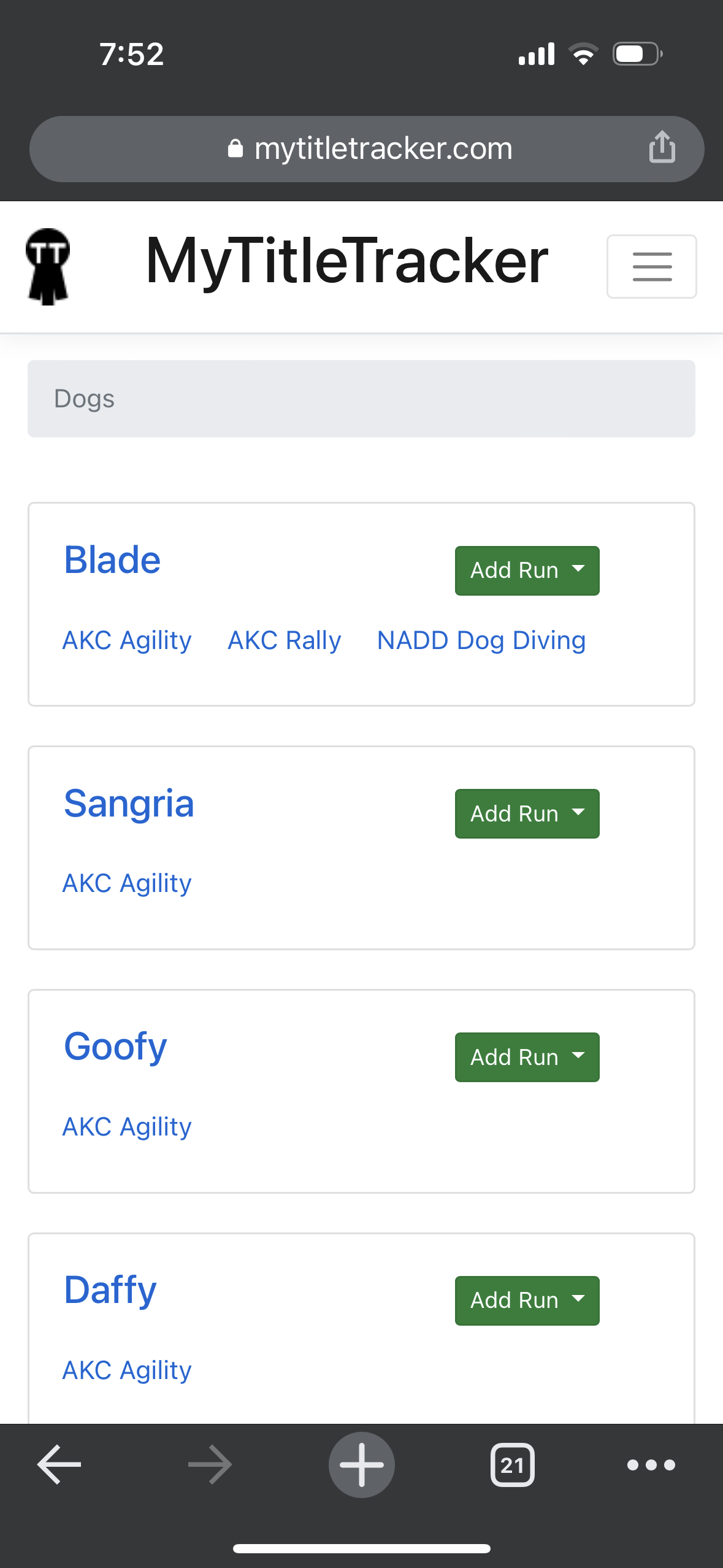View Sangria's AKC Agility records

pos(127,883)
